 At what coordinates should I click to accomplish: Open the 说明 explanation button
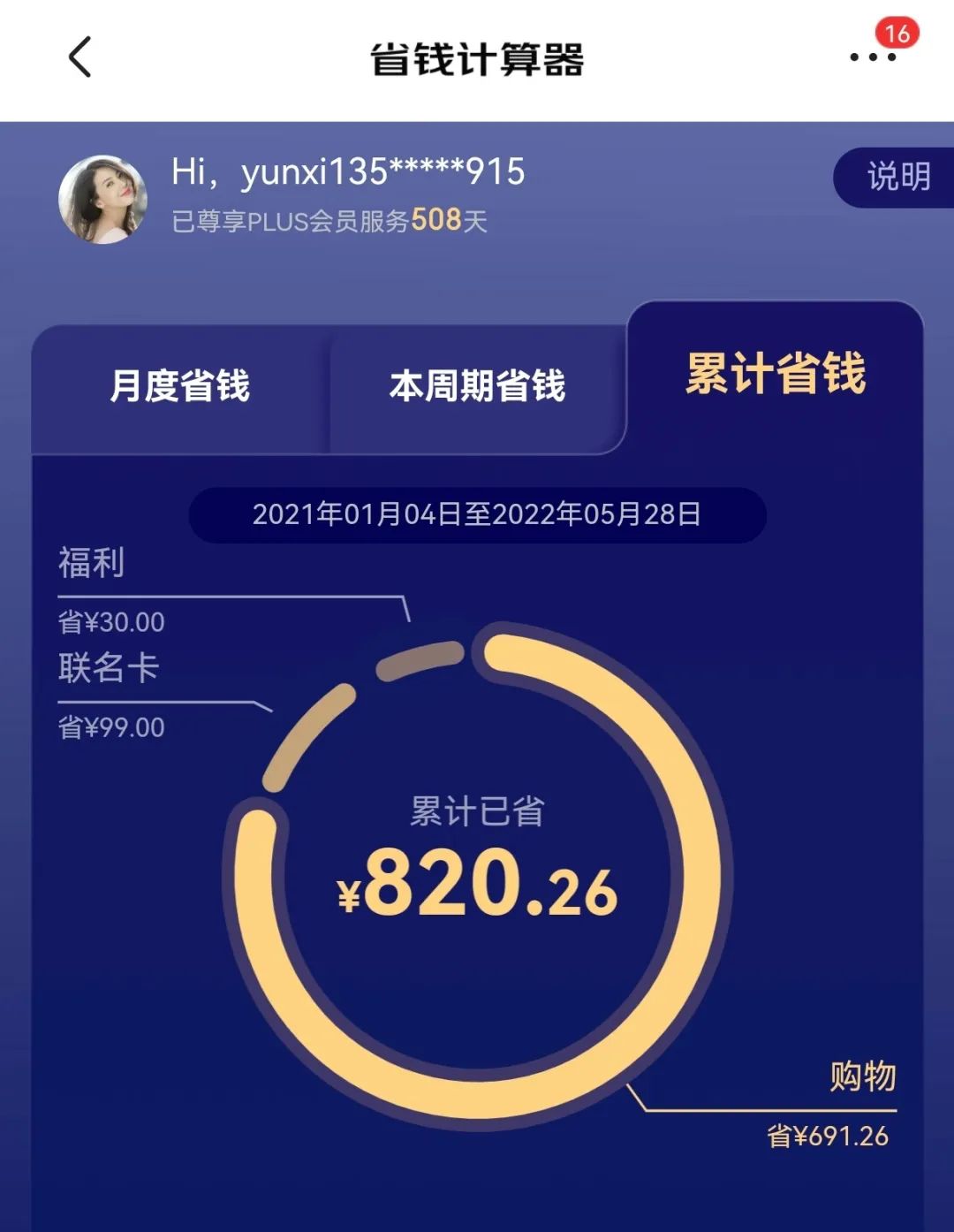coord(897,177)
